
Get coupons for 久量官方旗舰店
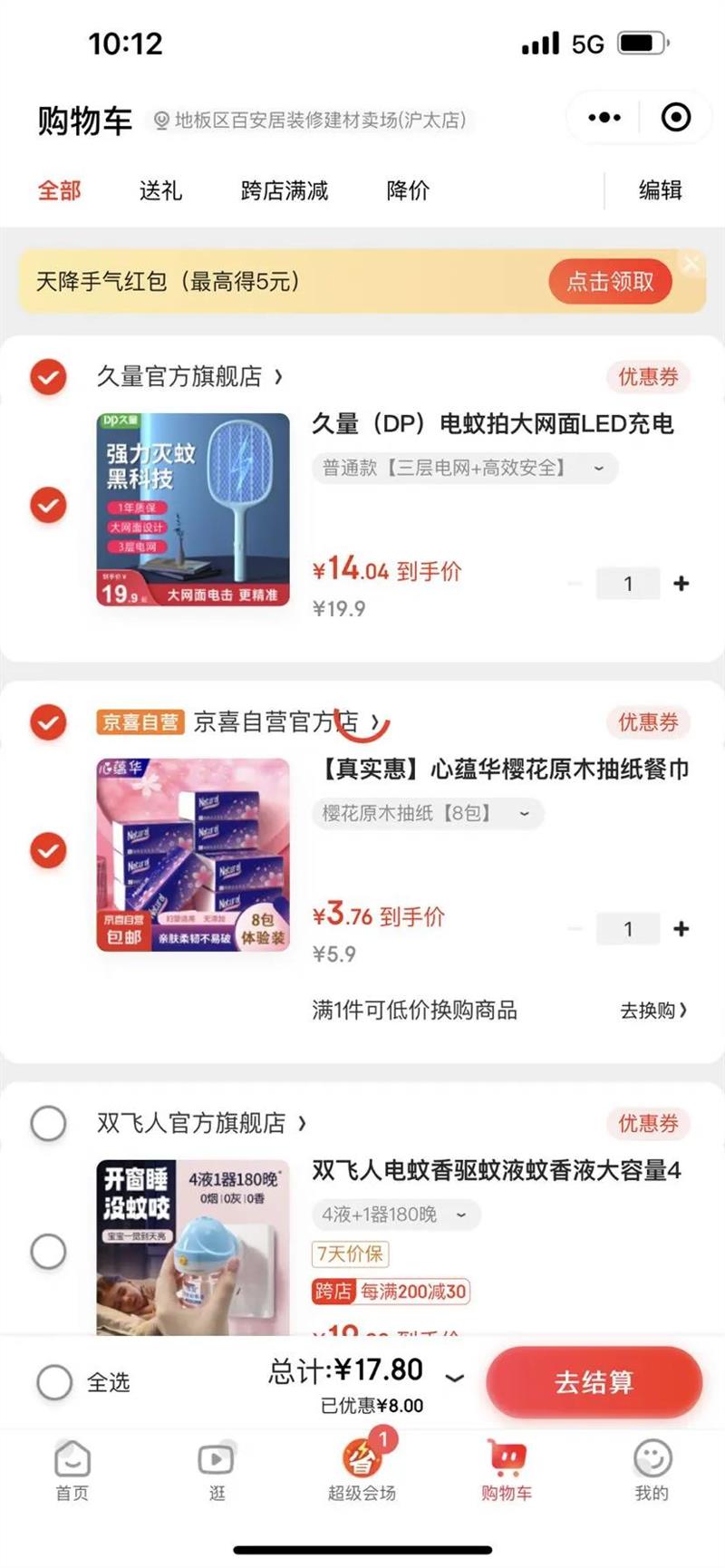648,376
